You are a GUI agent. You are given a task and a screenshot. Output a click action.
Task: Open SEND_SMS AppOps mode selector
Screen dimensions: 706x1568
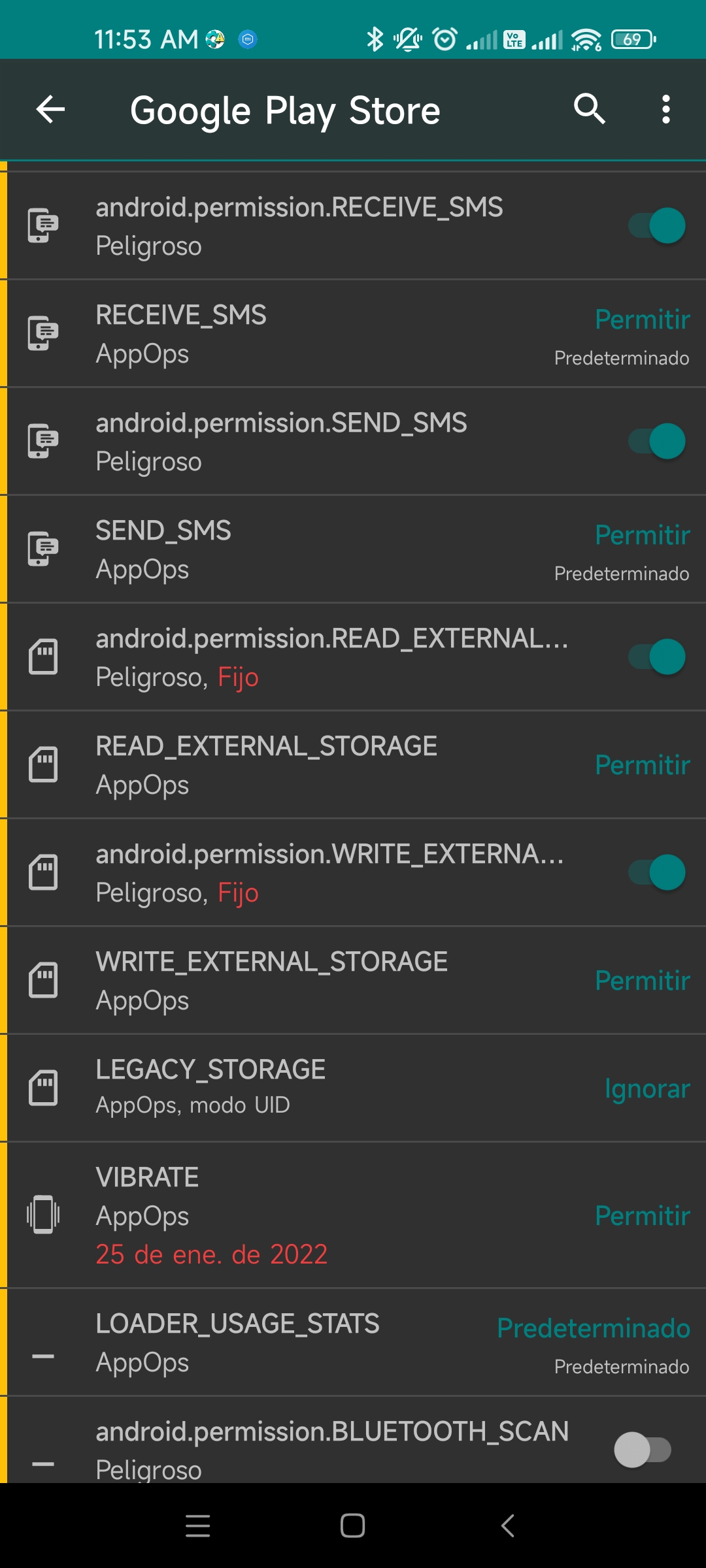pos(642,535)
